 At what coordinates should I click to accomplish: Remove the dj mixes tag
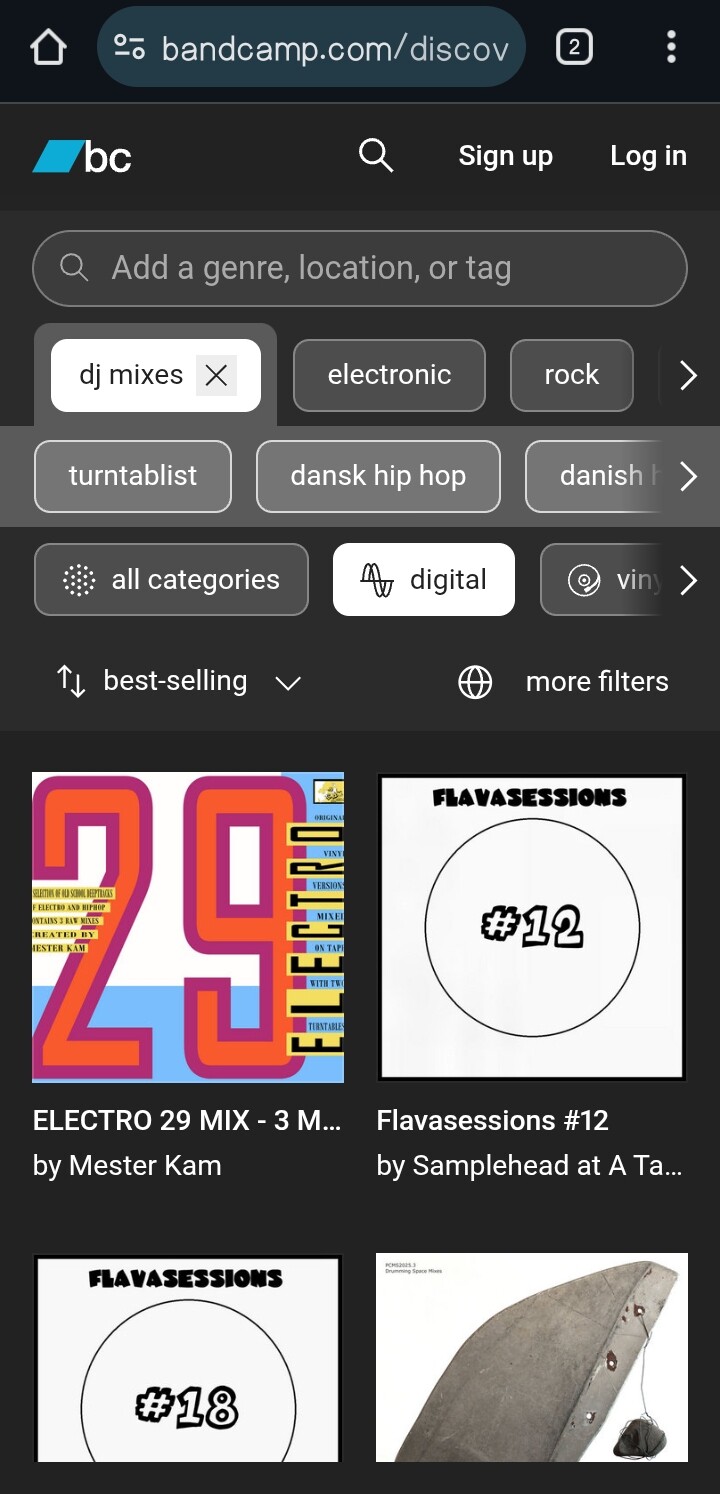click(216, 375)
